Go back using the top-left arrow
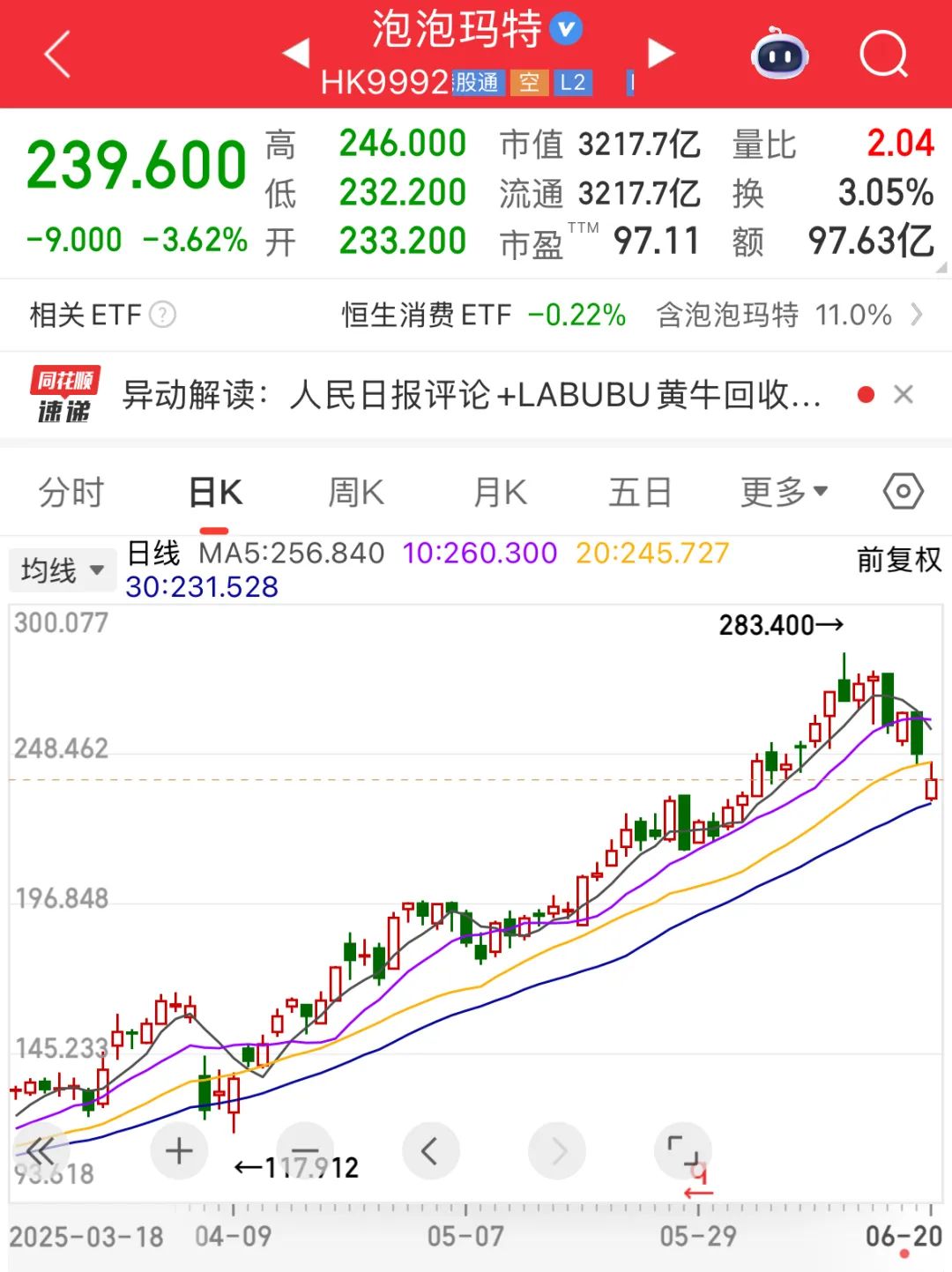The image size is (952, 1272). coord(58,55)
